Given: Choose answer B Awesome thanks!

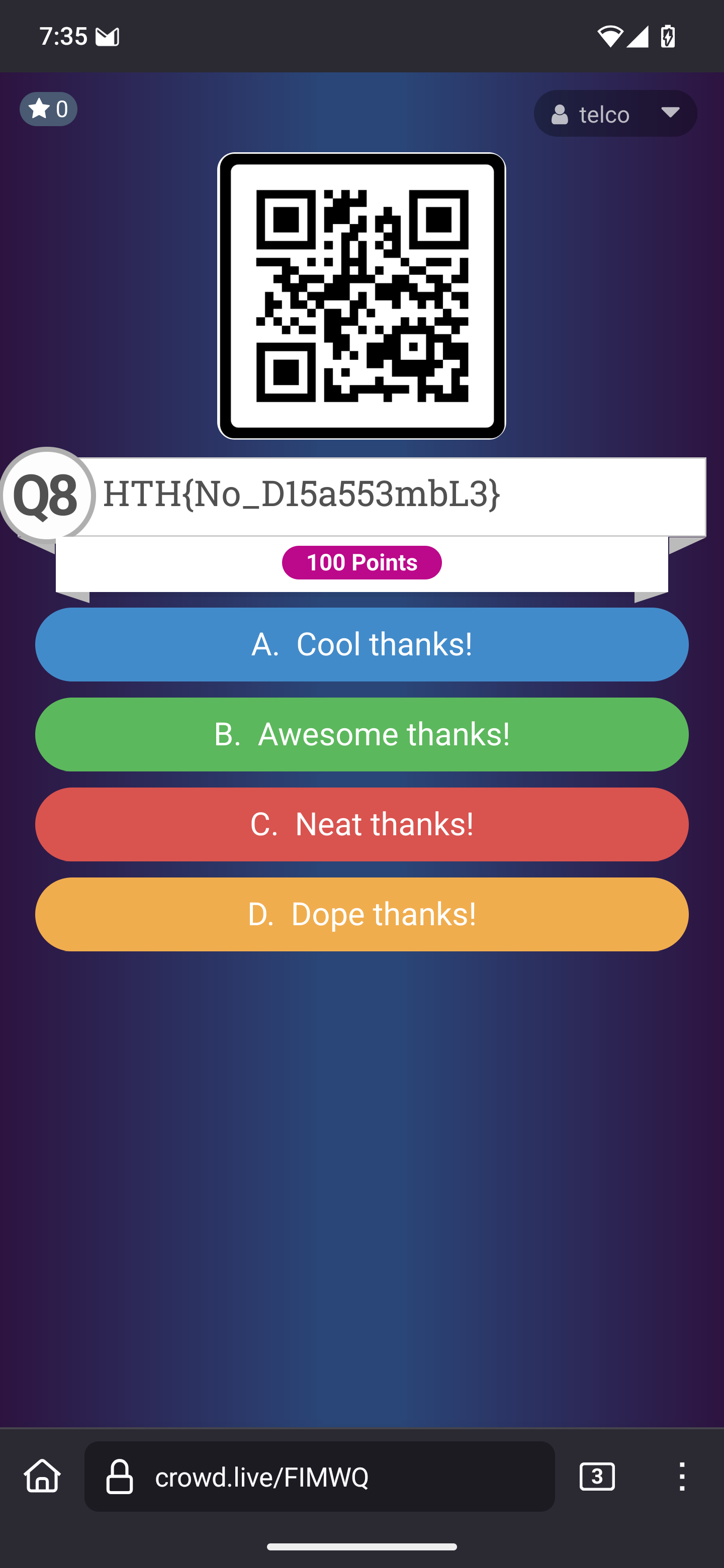Looking at the screenshot, I should [x=361, y=734].
